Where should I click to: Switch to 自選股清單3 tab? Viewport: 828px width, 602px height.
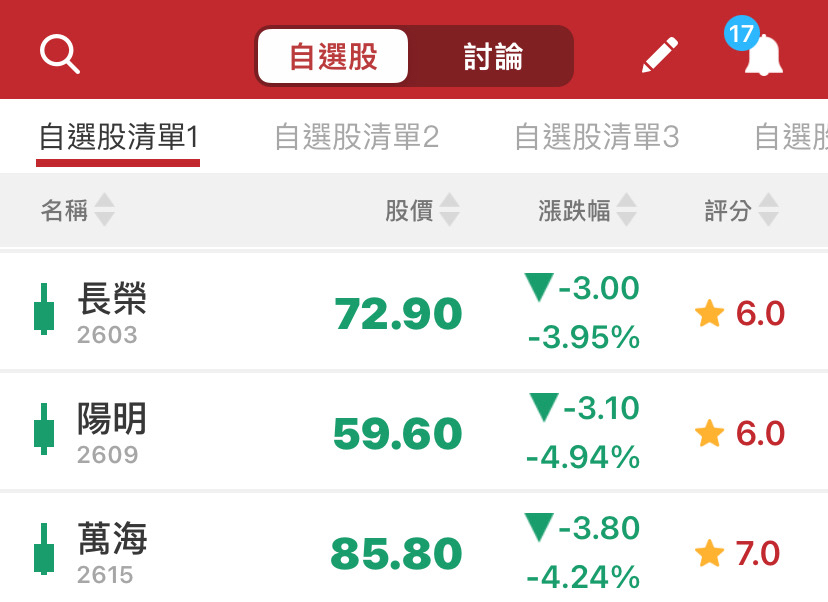597,137
